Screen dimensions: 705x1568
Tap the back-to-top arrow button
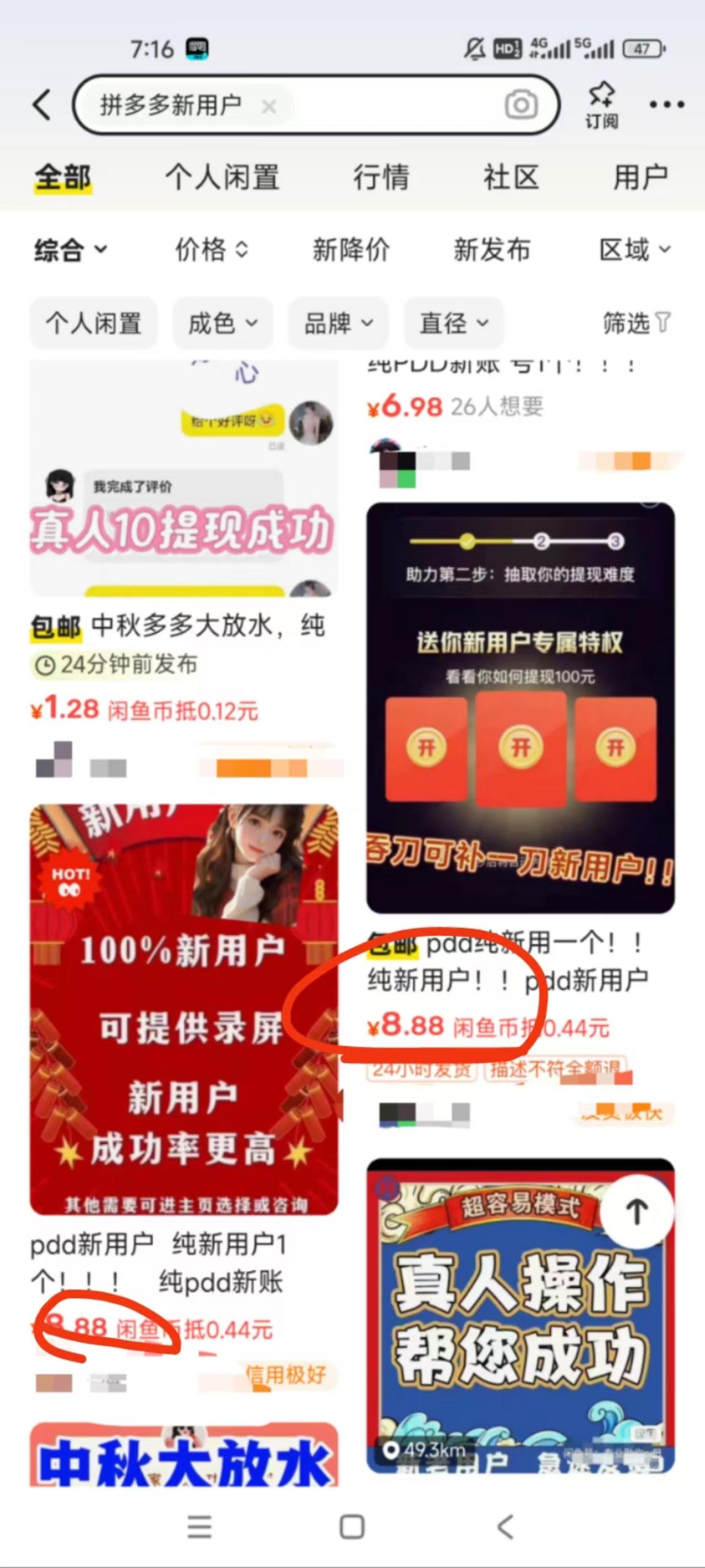(636, 1212)
